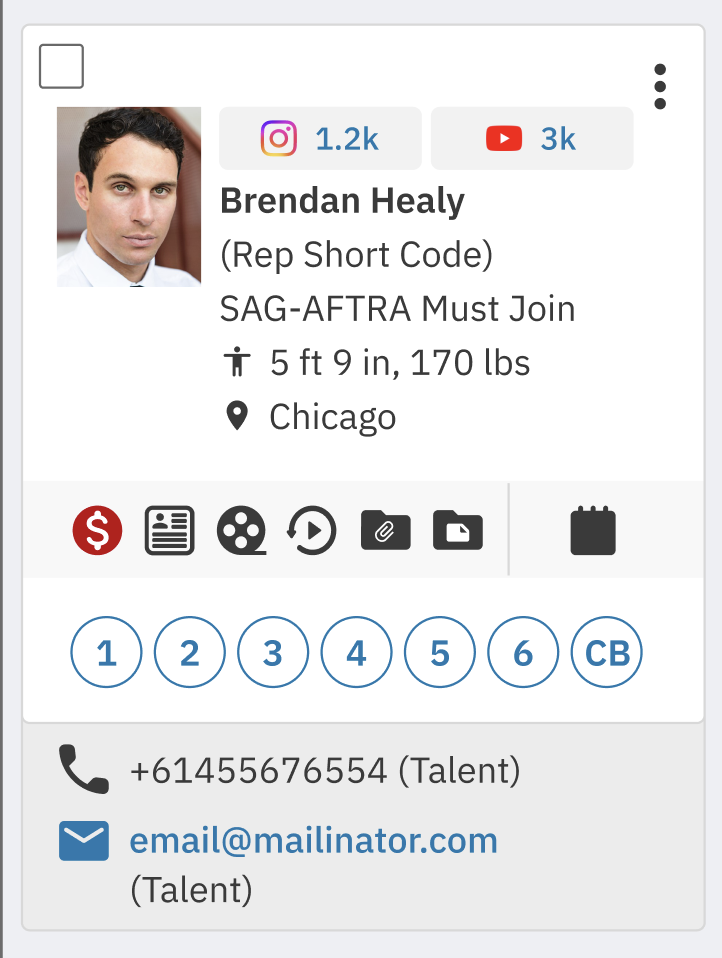View the resume document icon

tap(170, 530)
